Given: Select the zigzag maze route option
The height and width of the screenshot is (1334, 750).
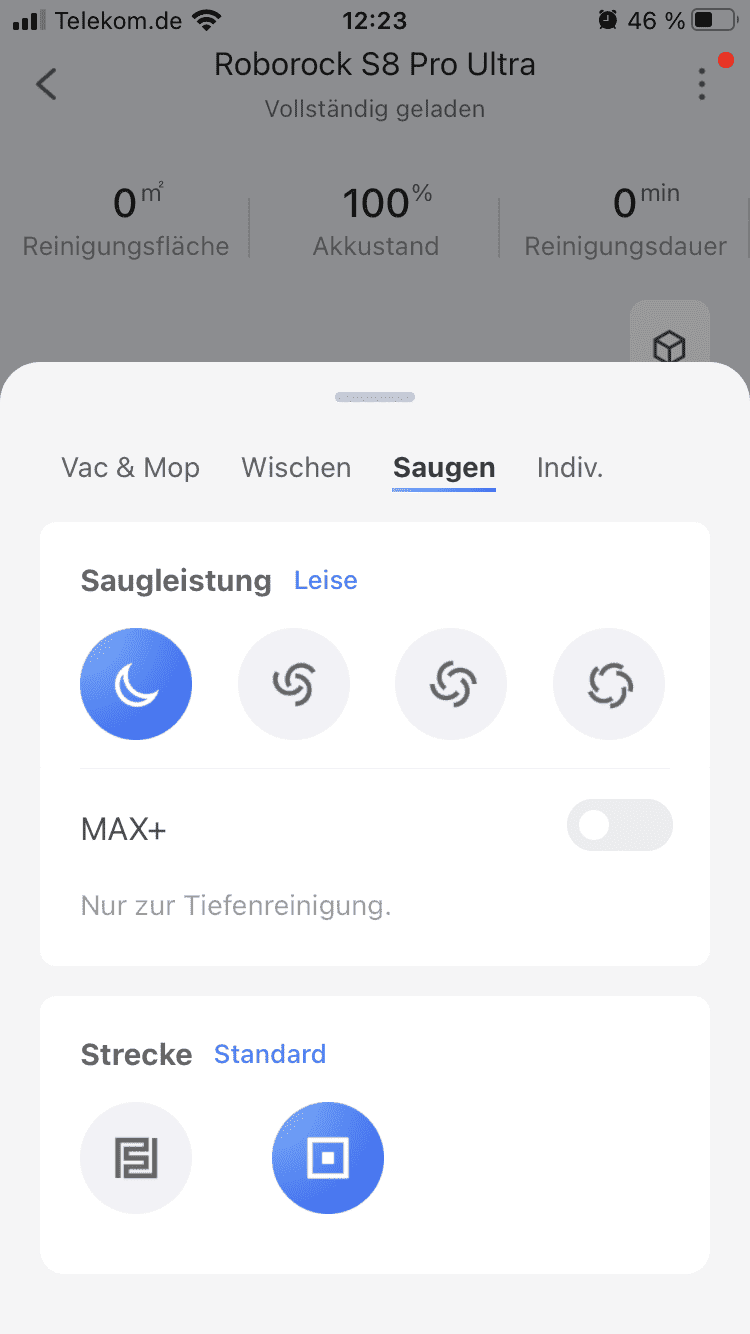Looking at the screenshot, I should coord(136,1158).
